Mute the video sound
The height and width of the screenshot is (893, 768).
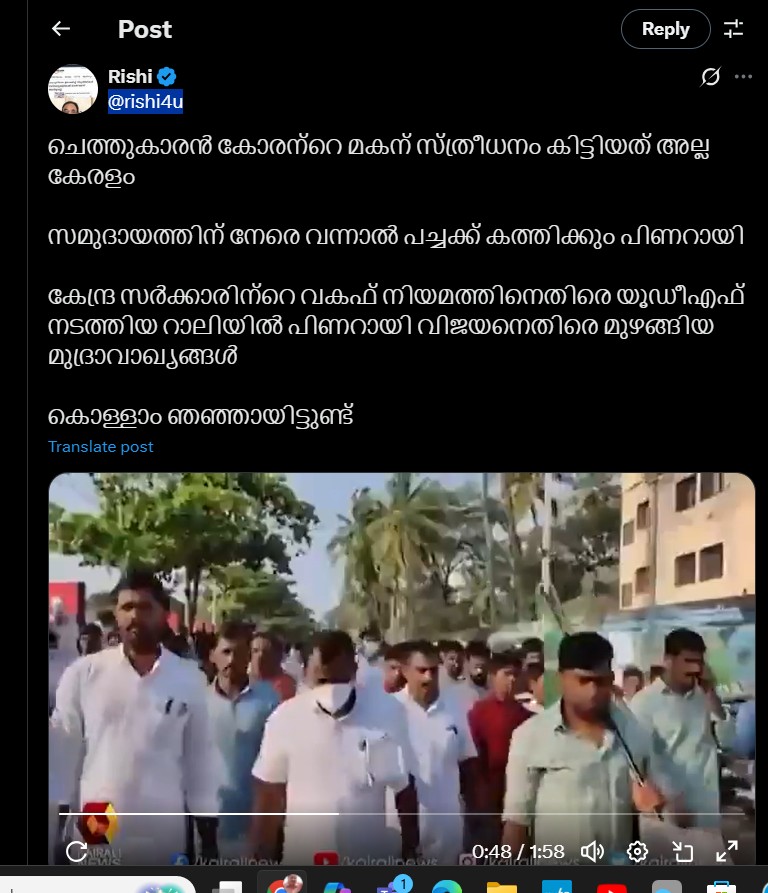coord(592,852)
